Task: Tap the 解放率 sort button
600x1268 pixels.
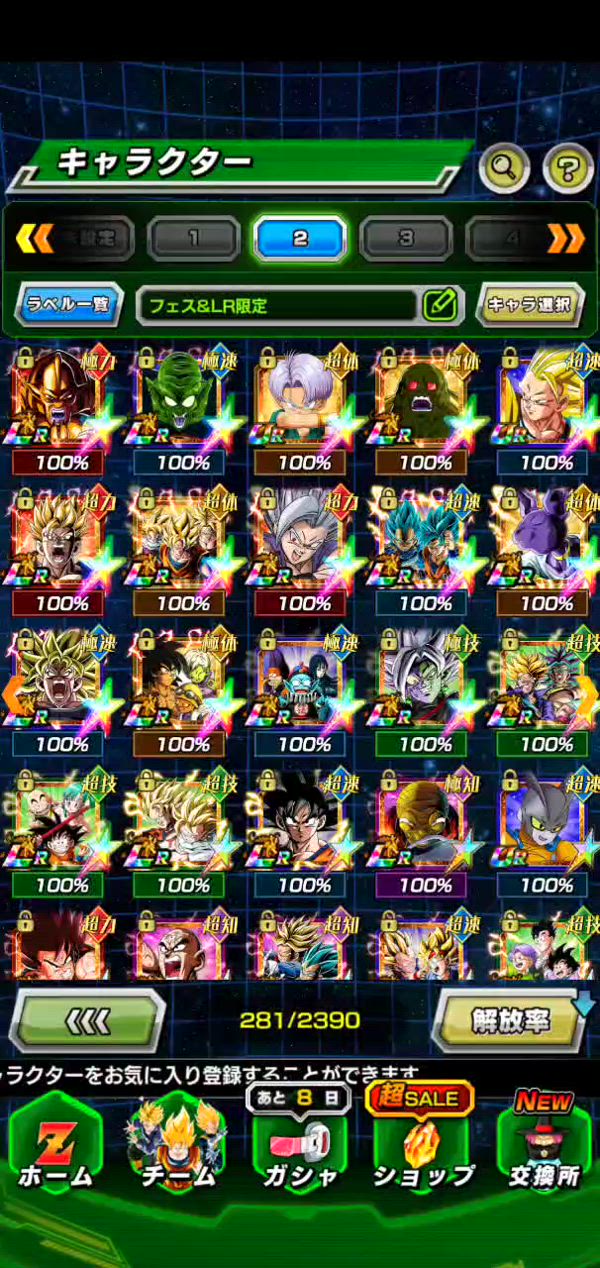Action: point(511,1019)
